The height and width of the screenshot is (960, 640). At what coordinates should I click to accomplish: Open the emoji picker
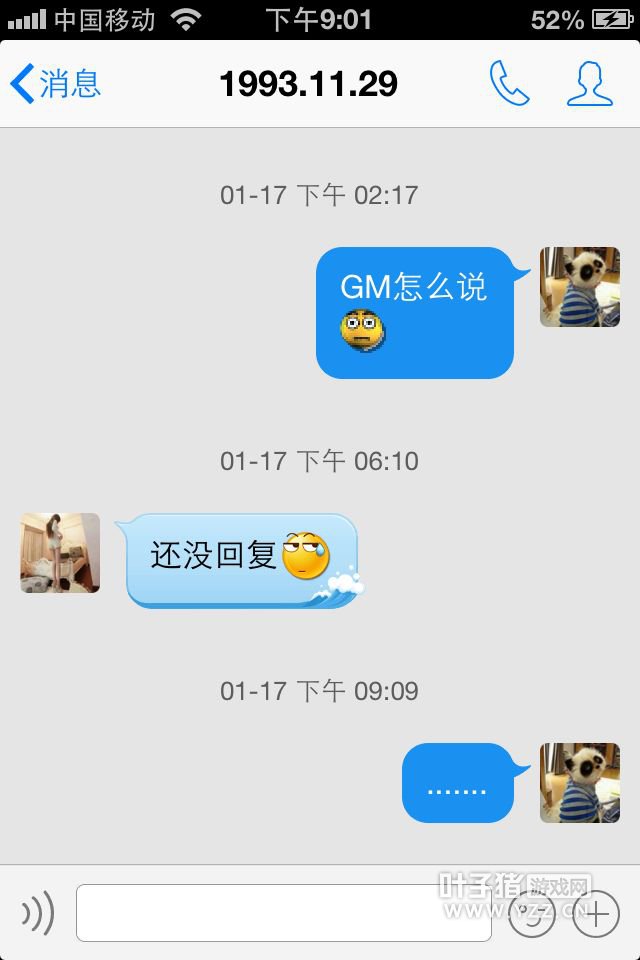[x=531, y=913]
